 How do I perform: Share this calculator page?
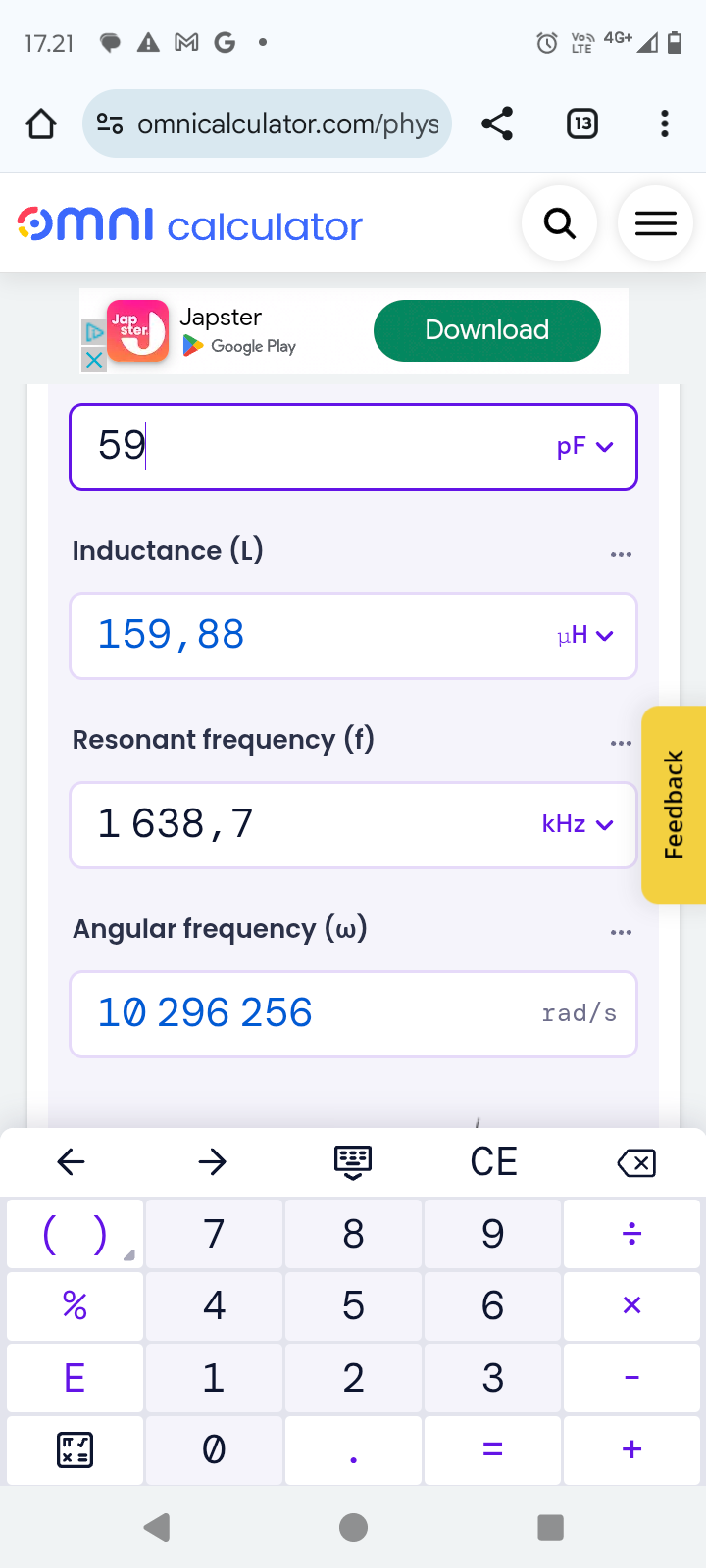click(x=497, y=123)
